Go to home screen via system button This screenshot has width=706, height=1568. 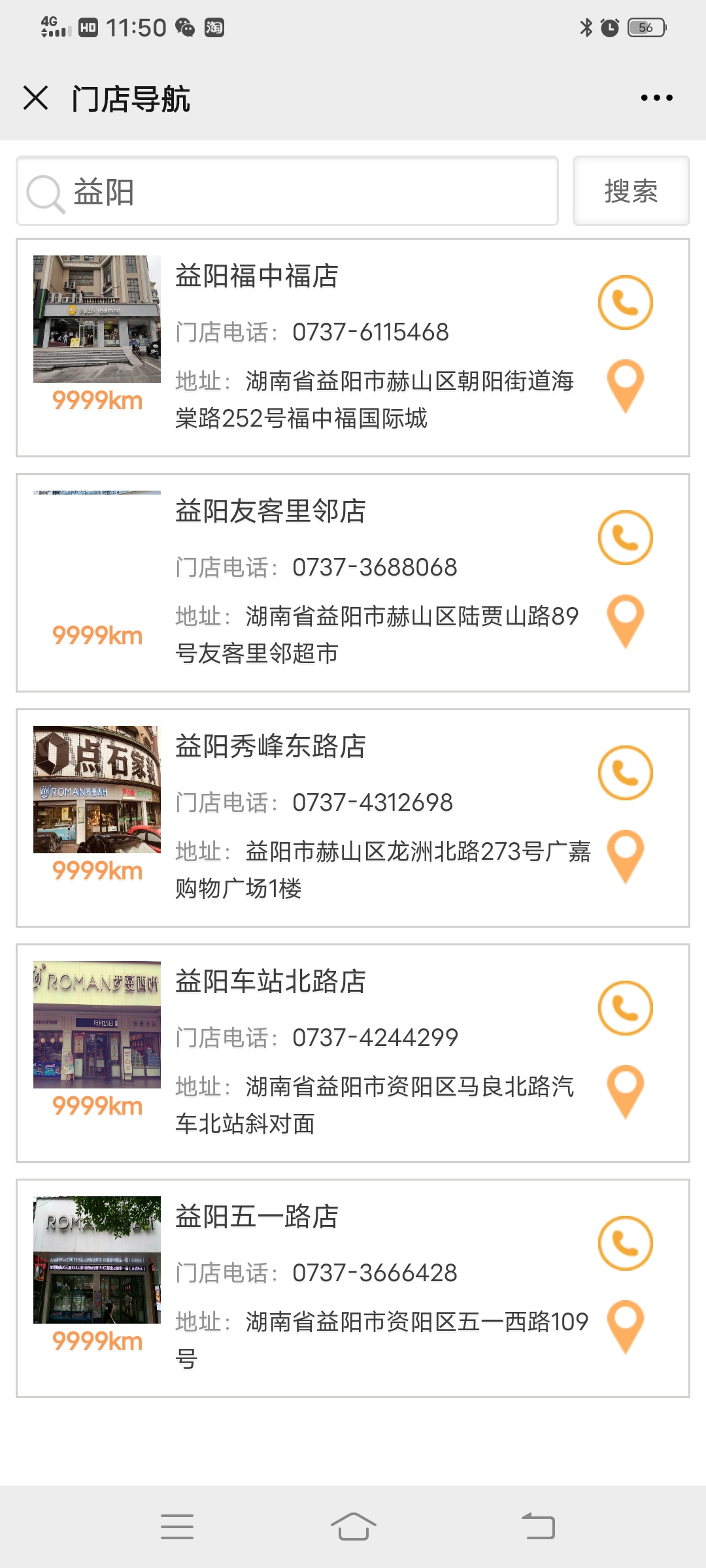tap(353, 1527)
